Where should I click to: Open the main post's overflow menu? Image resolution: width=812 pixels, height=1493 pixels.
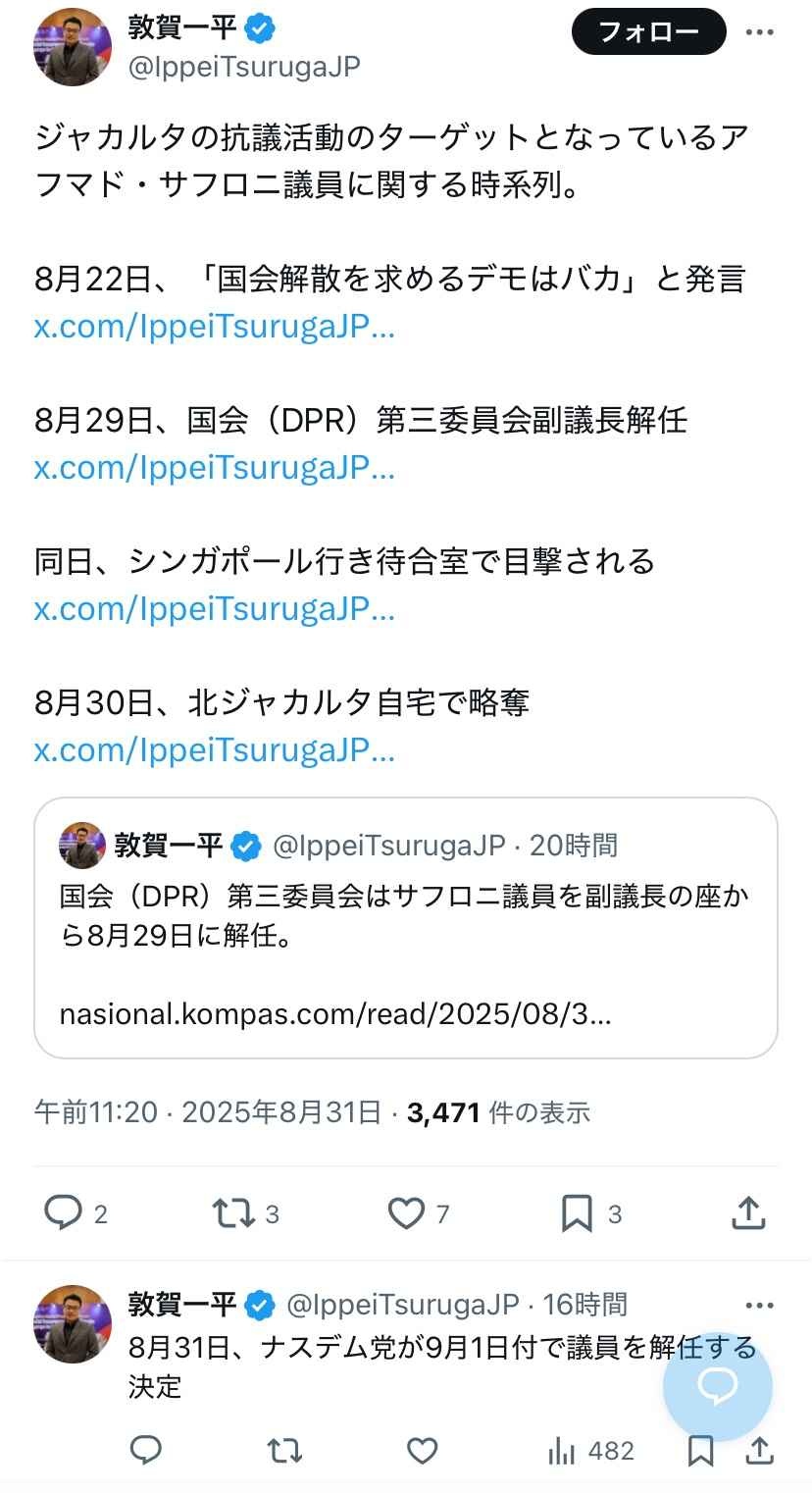(x=760, y=32)
